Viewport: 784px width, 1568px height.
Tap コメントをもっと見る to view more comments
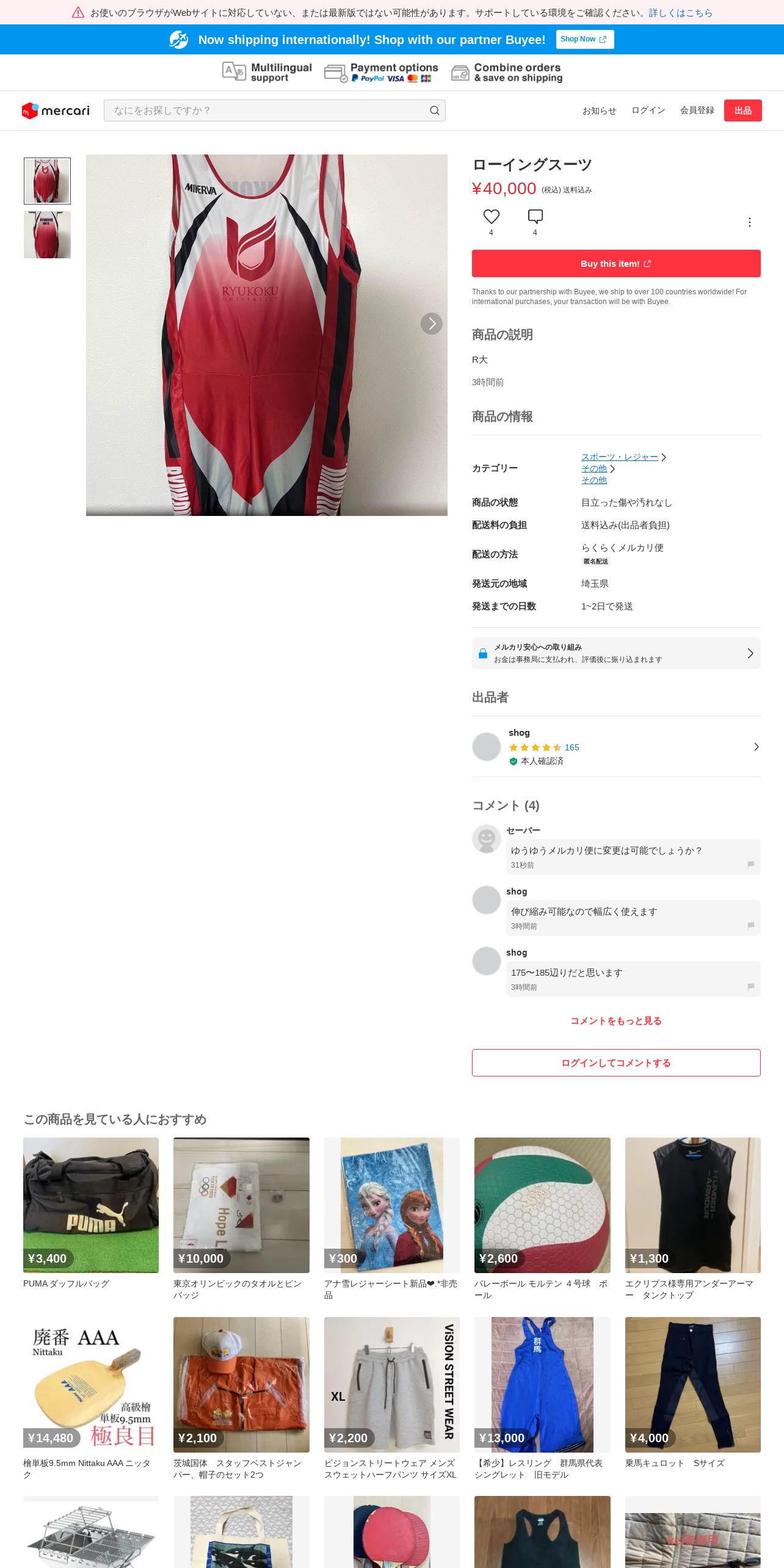(x=615, y=1021)
